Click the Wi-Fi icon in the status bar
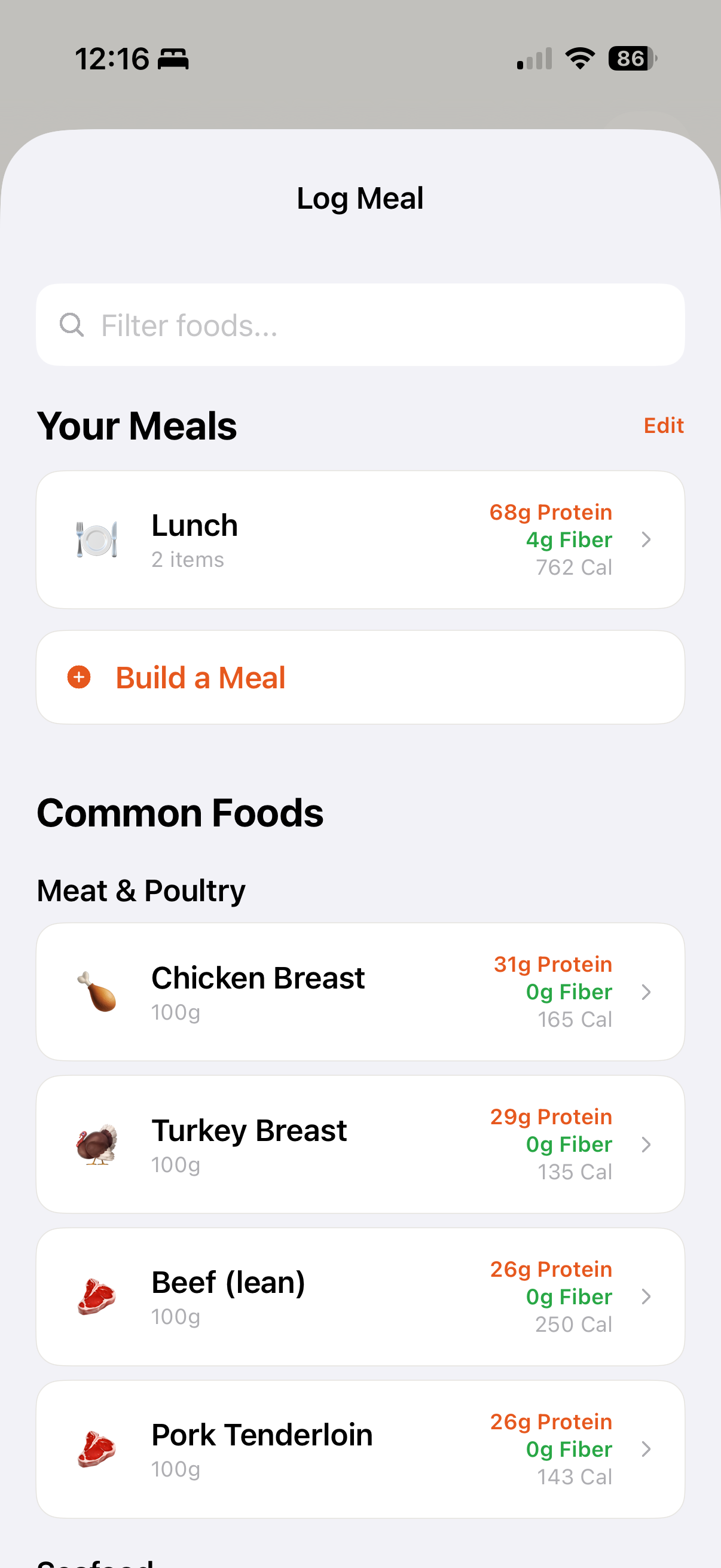721x1568 pixels. (x=579, y=58)
